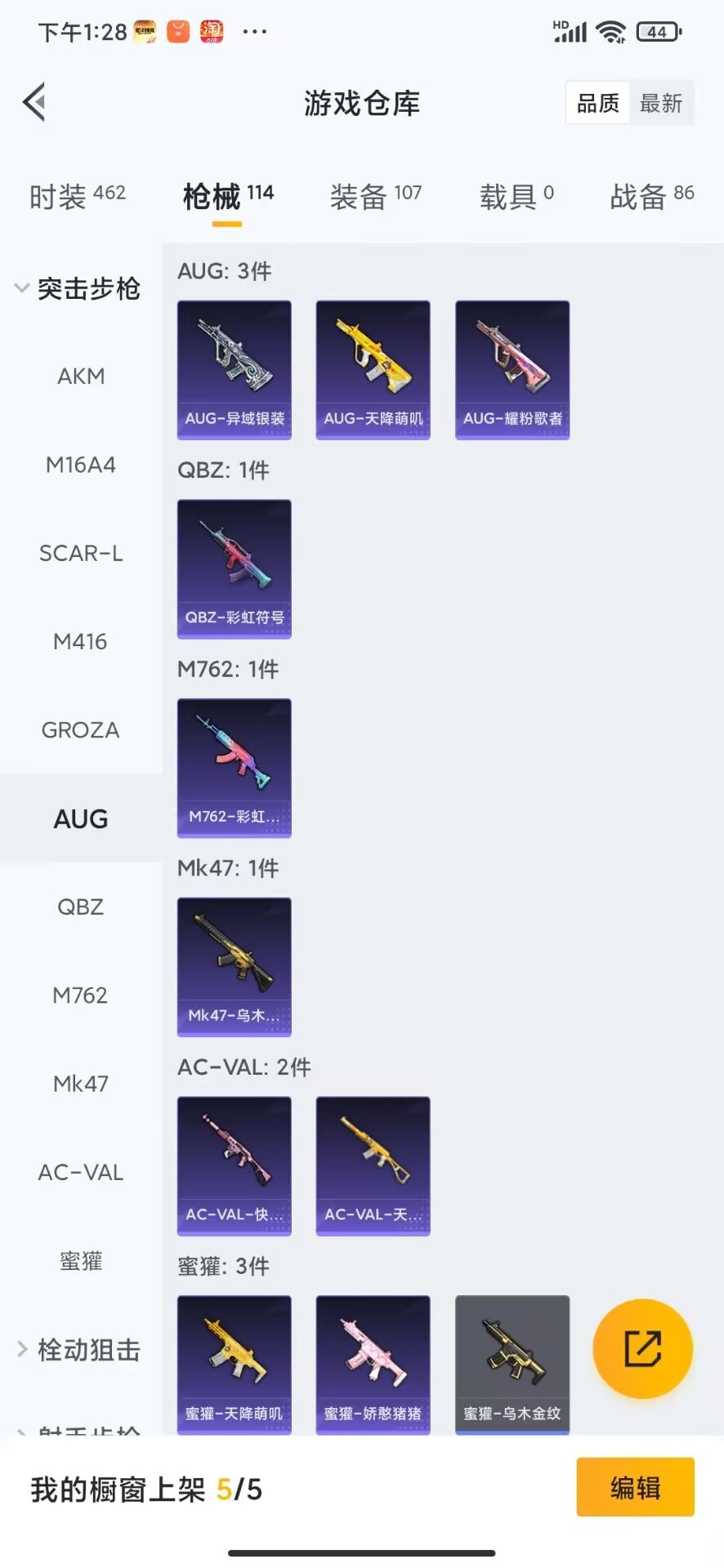724x1568 pixels.
Task: Open the 战备 tab
Action: pos(652,196)
